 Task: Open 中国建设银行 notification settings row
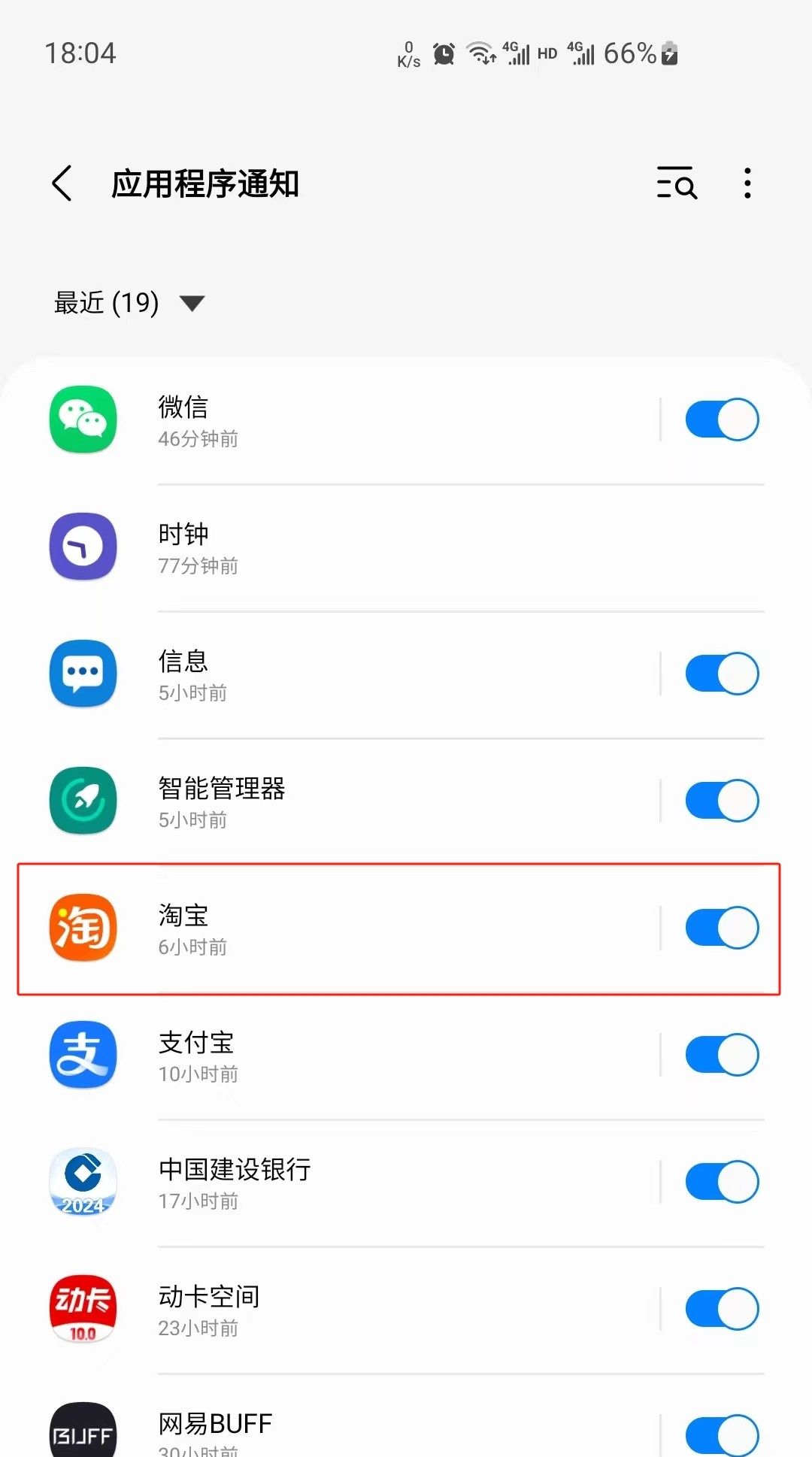[338, 1182]
